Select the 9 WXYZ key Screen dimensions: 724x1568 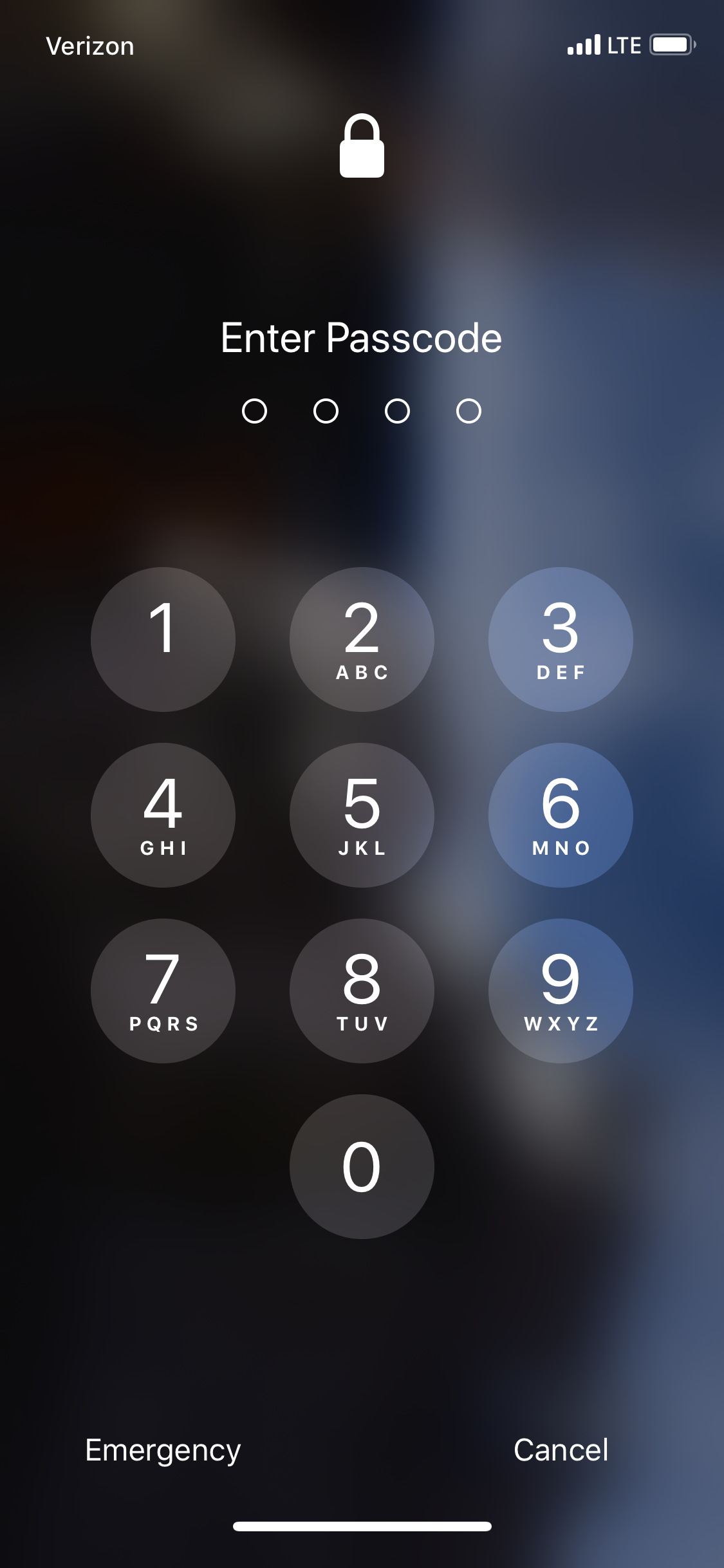point(561,991)
